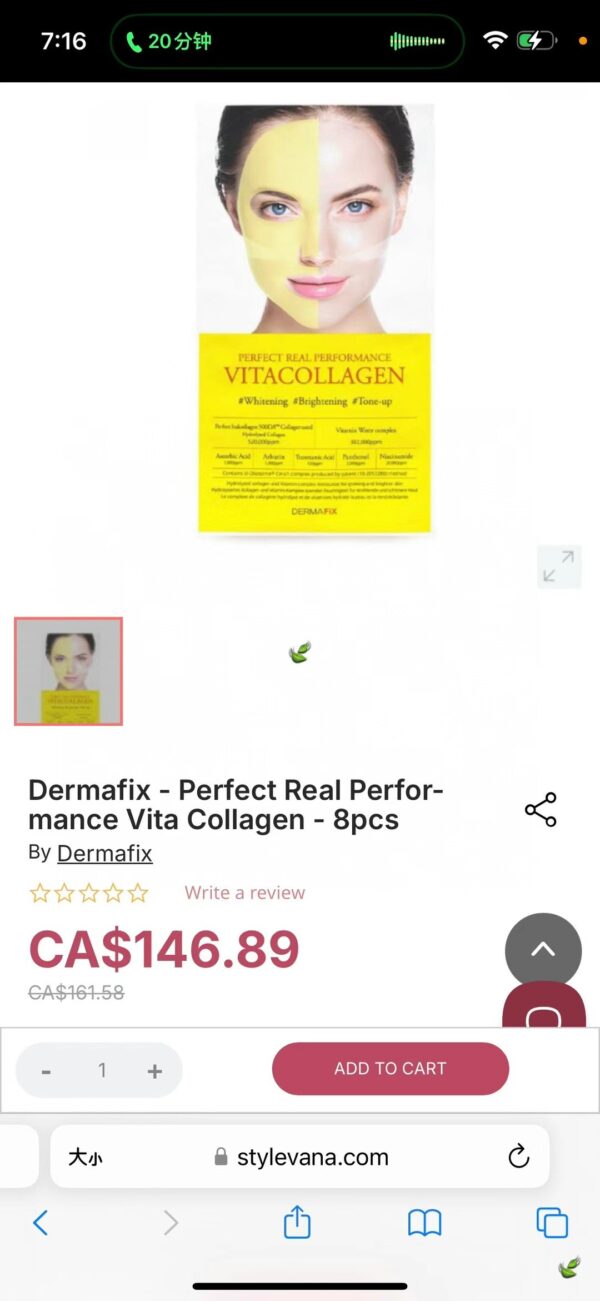
Task: Expand the product image to fullscreen
Action: coord(558,567)
